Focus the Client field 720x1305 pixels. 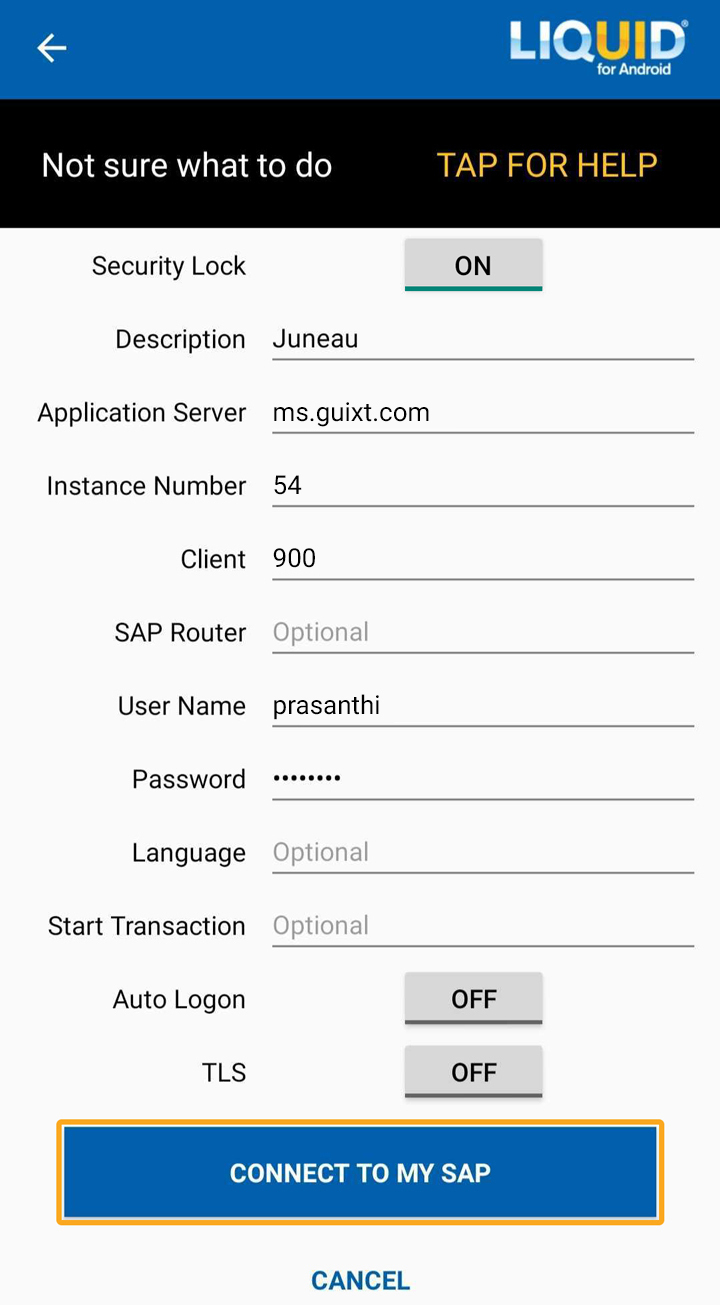click(482, 559)
